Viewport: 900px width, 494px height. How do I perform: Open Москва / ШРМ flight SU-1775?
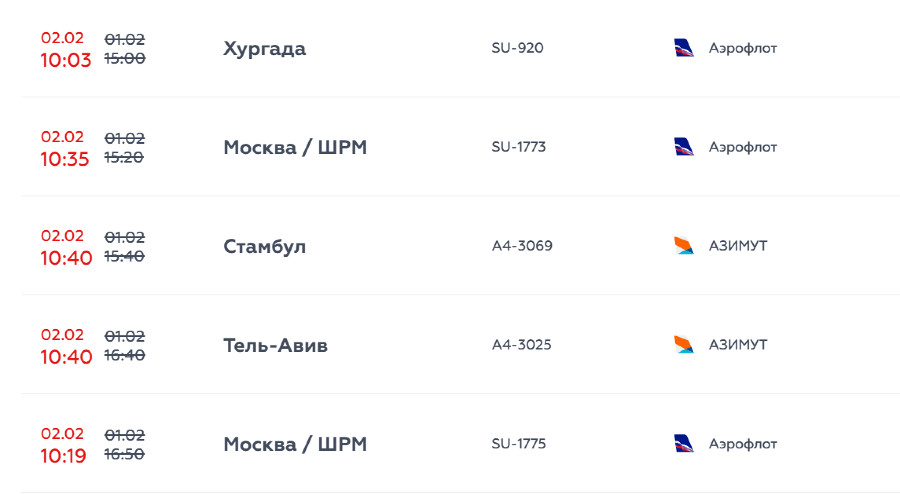[x=295, y=445]
